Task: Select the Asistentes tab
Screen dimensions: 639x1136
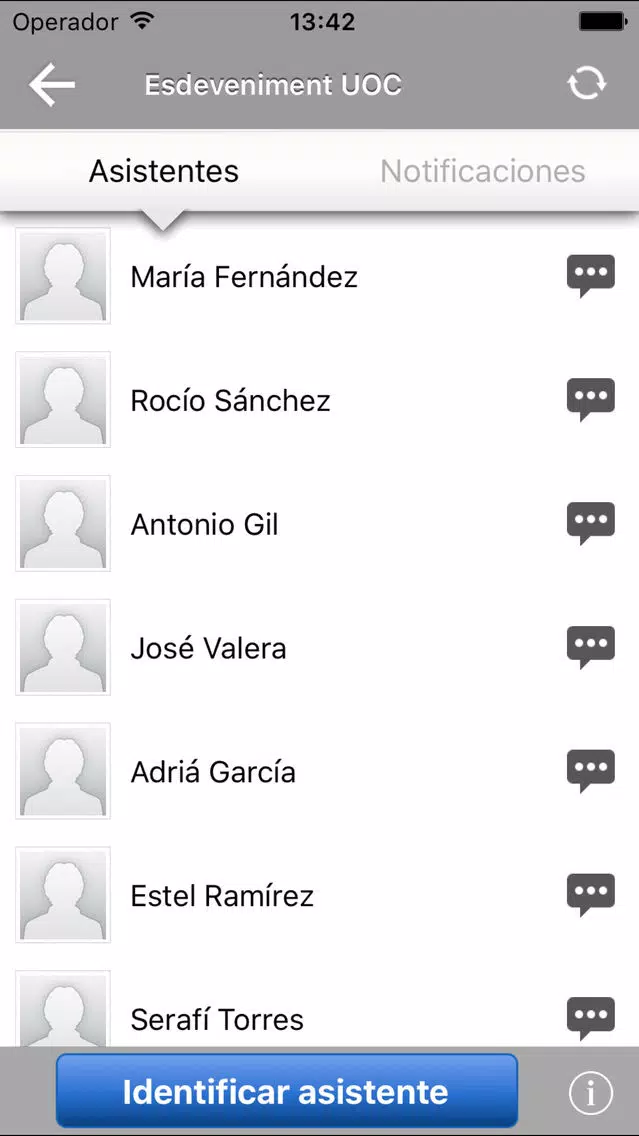Action: (164, 171)
